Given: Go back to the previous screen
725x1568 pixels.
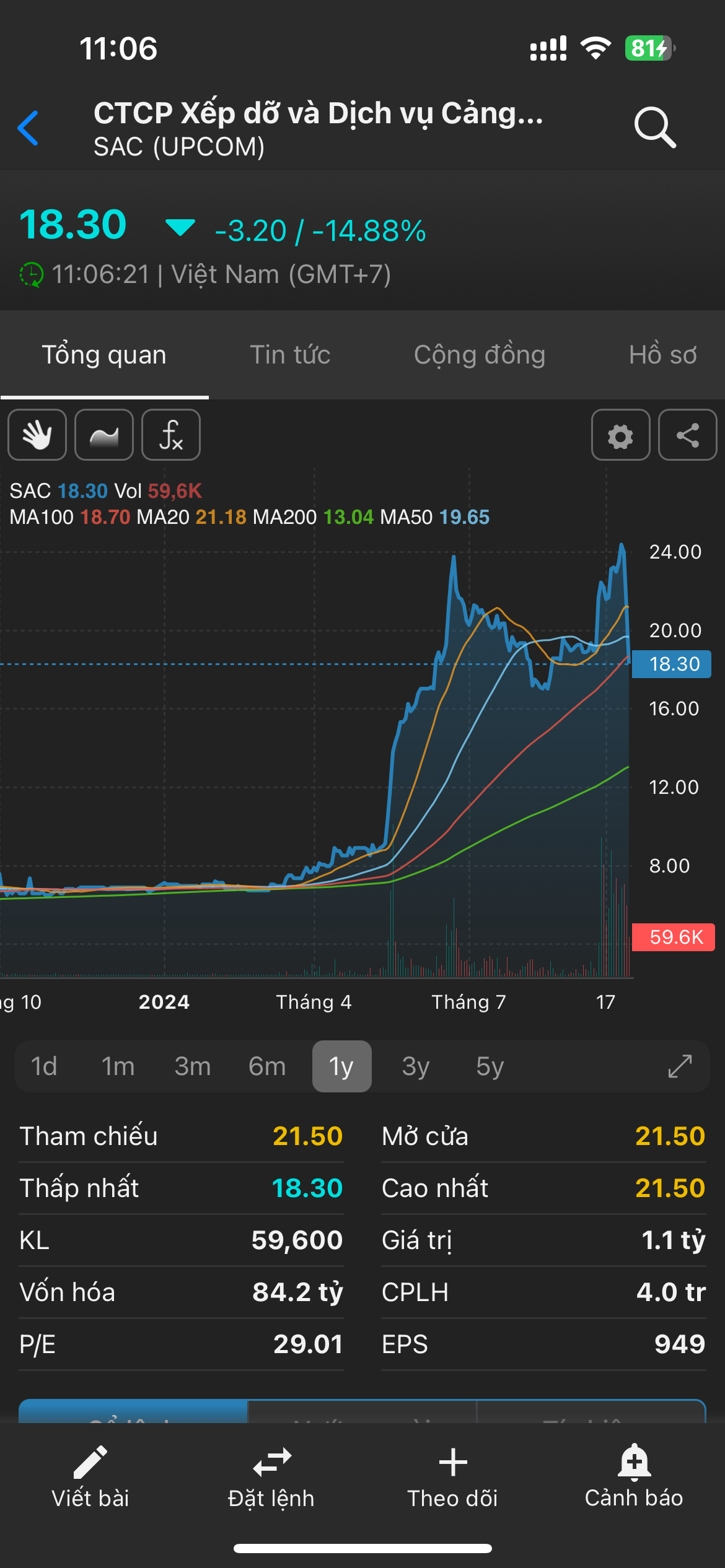Looking at the screenshot, I should pyautogui.click(x=29, y=128).
